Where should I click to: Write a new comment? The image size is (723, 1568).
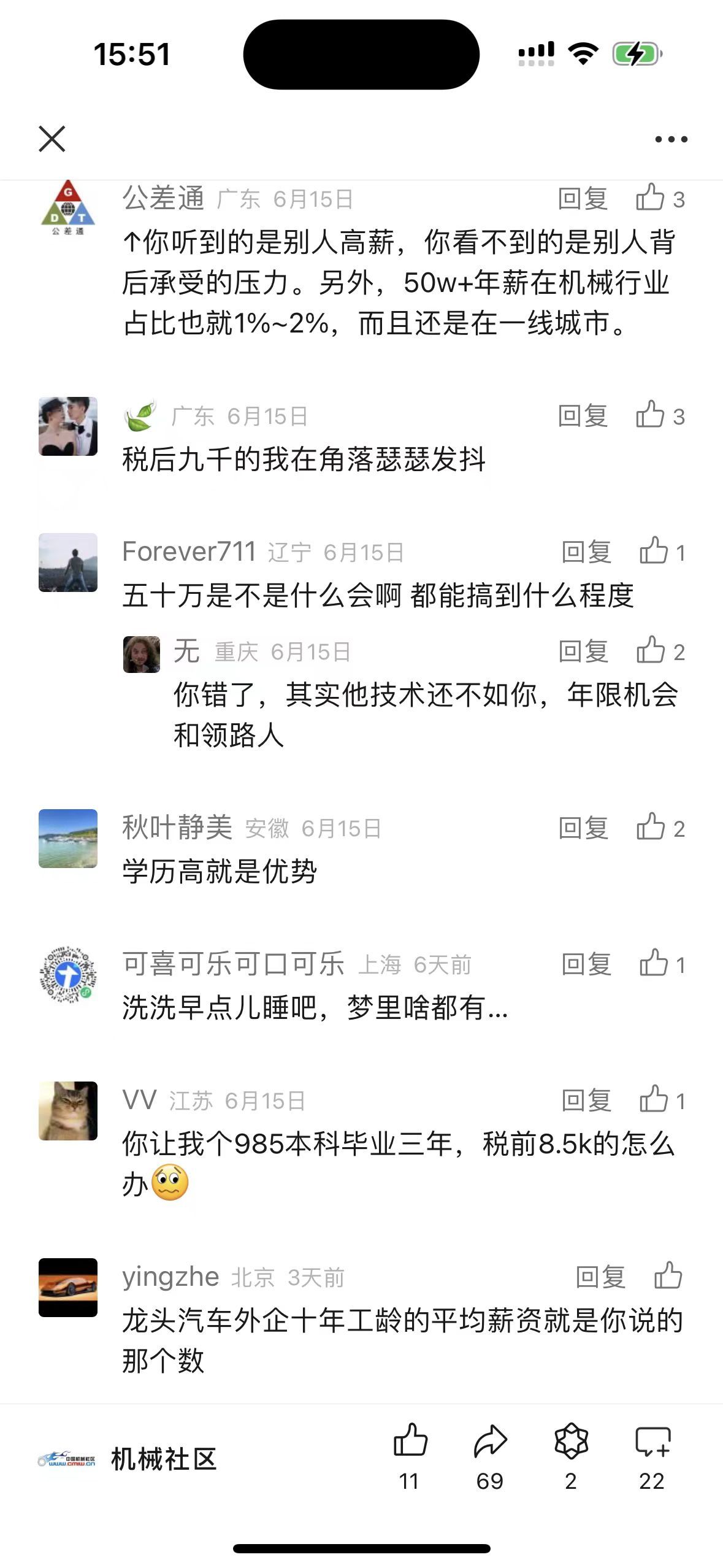(652, 1442)
